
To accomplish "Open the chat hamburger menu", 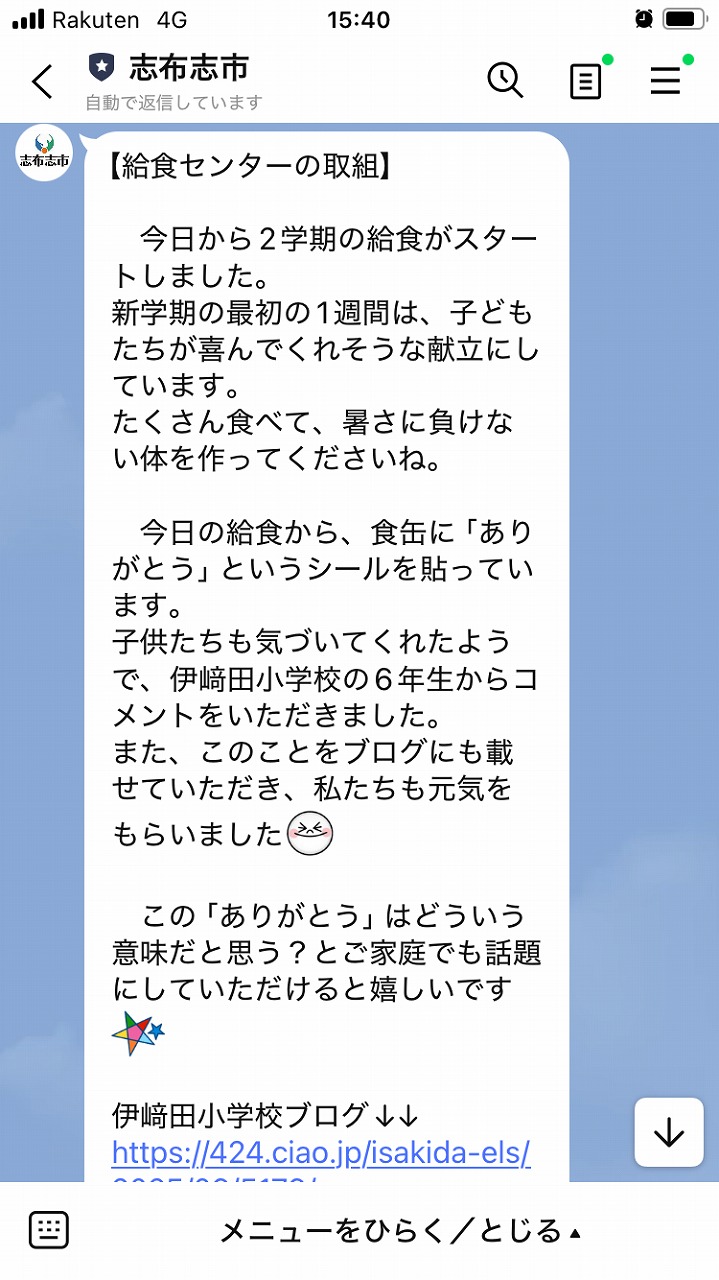I will [x=666, y=81].
